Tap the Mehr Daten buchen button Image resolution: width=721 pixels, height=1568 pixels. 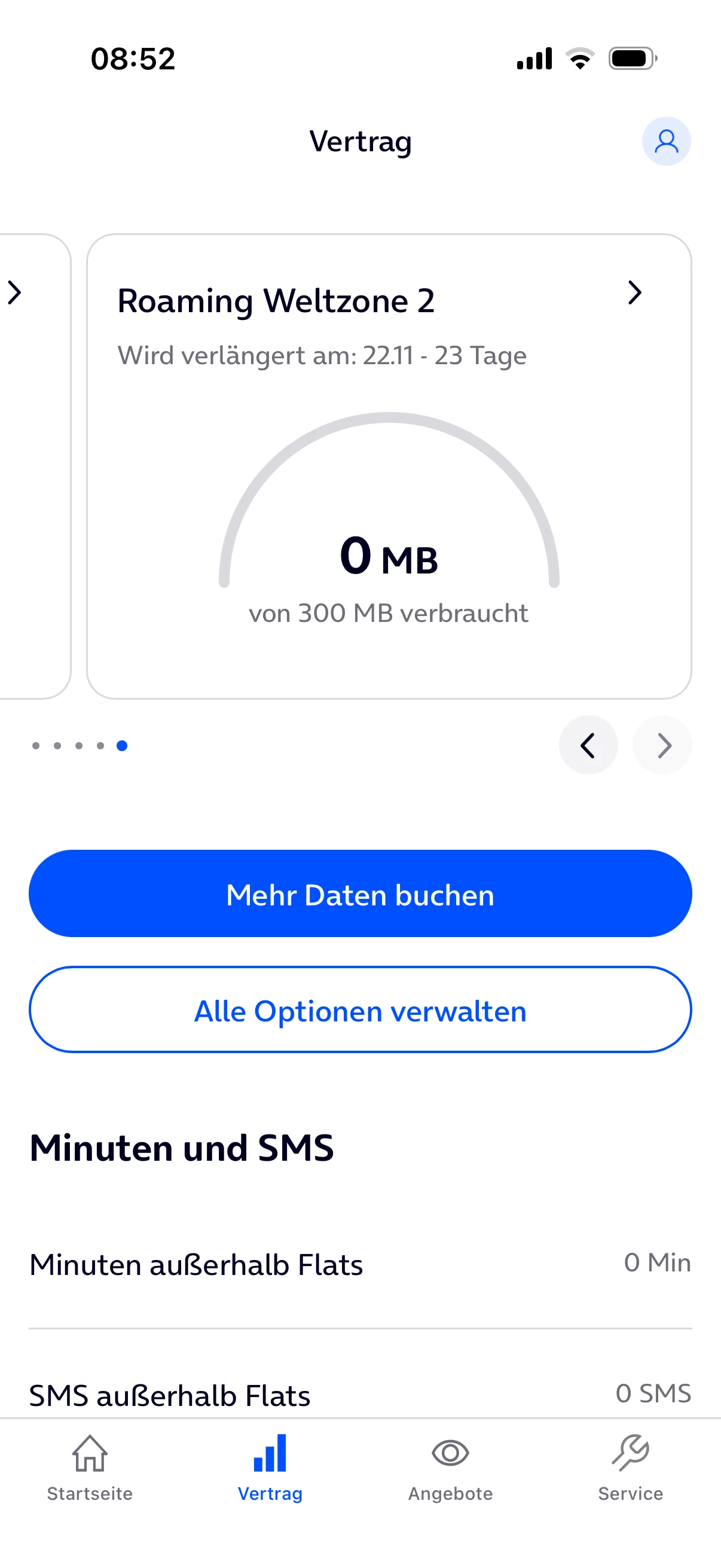click(x=360, y=893)
